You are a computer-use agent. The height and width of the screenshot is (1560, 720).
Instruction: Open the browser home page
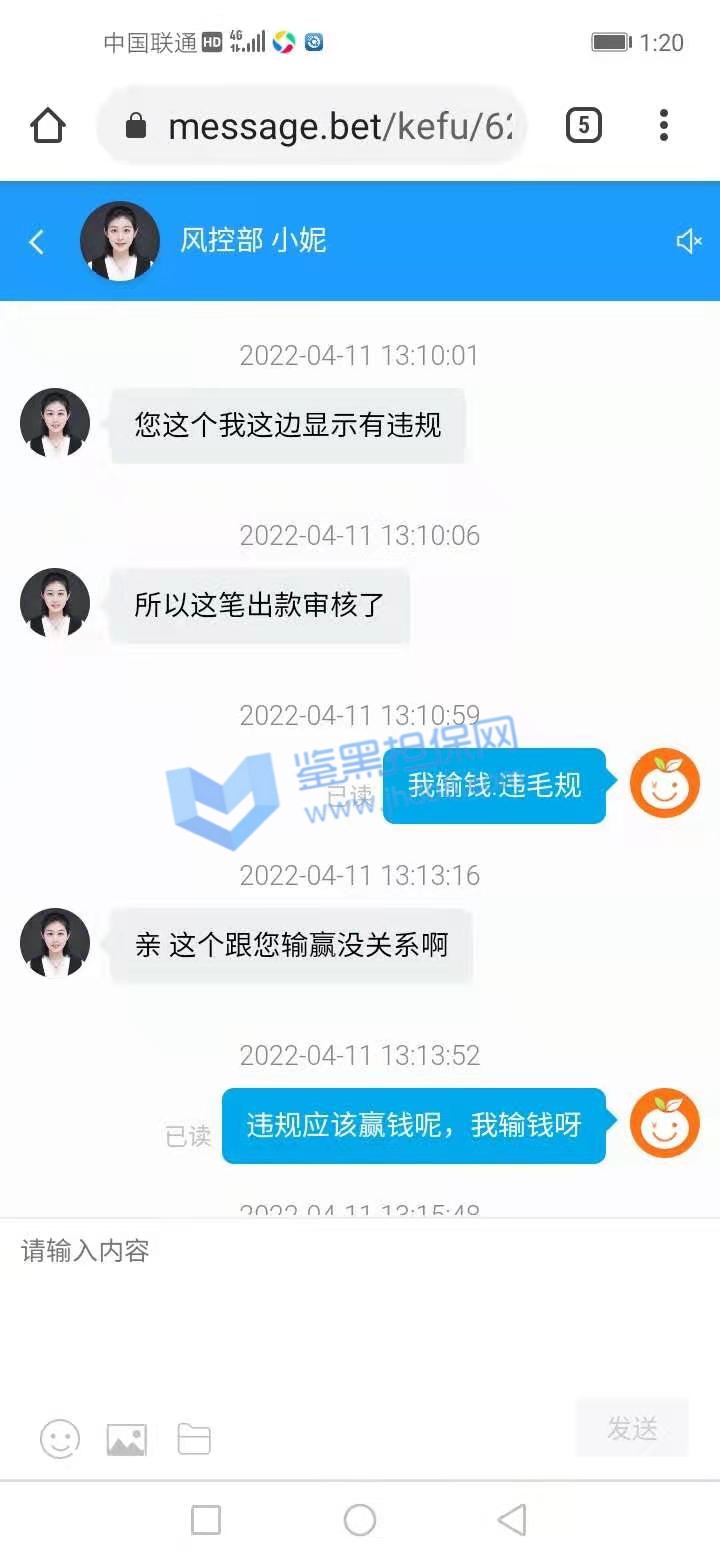47,126
